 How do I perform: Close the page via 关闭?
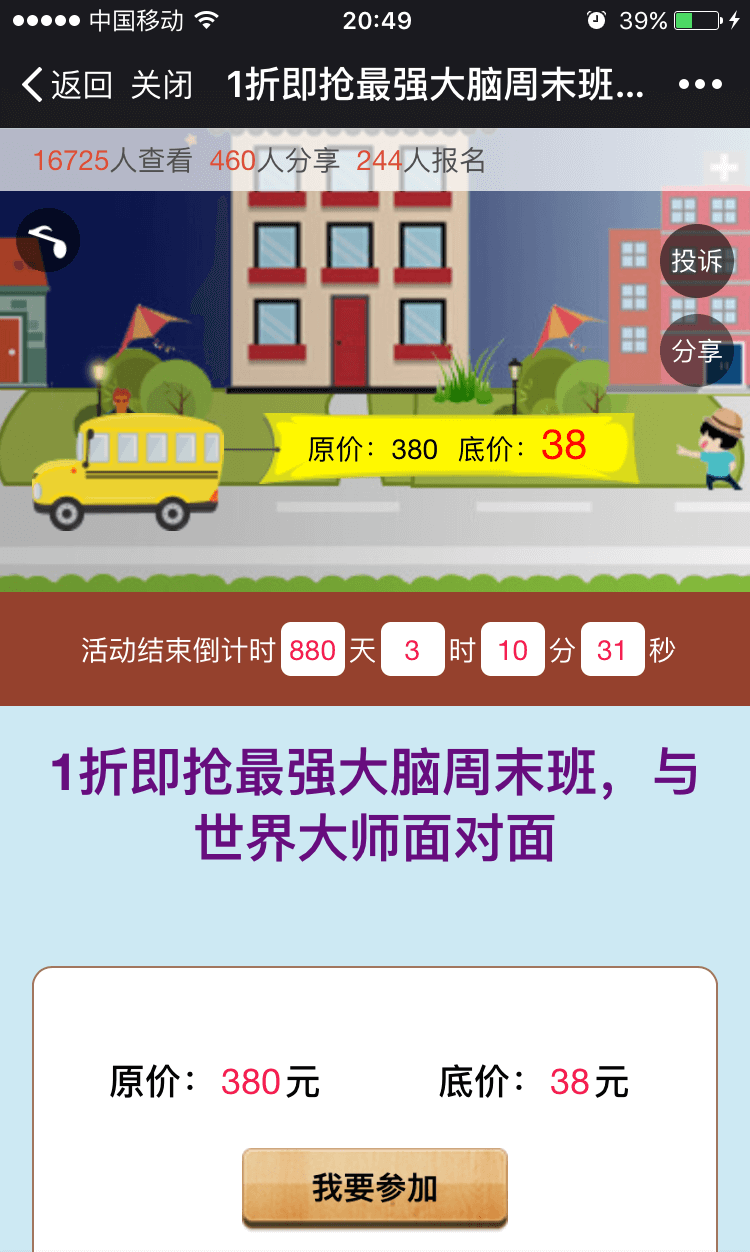[x=161, y=85]
